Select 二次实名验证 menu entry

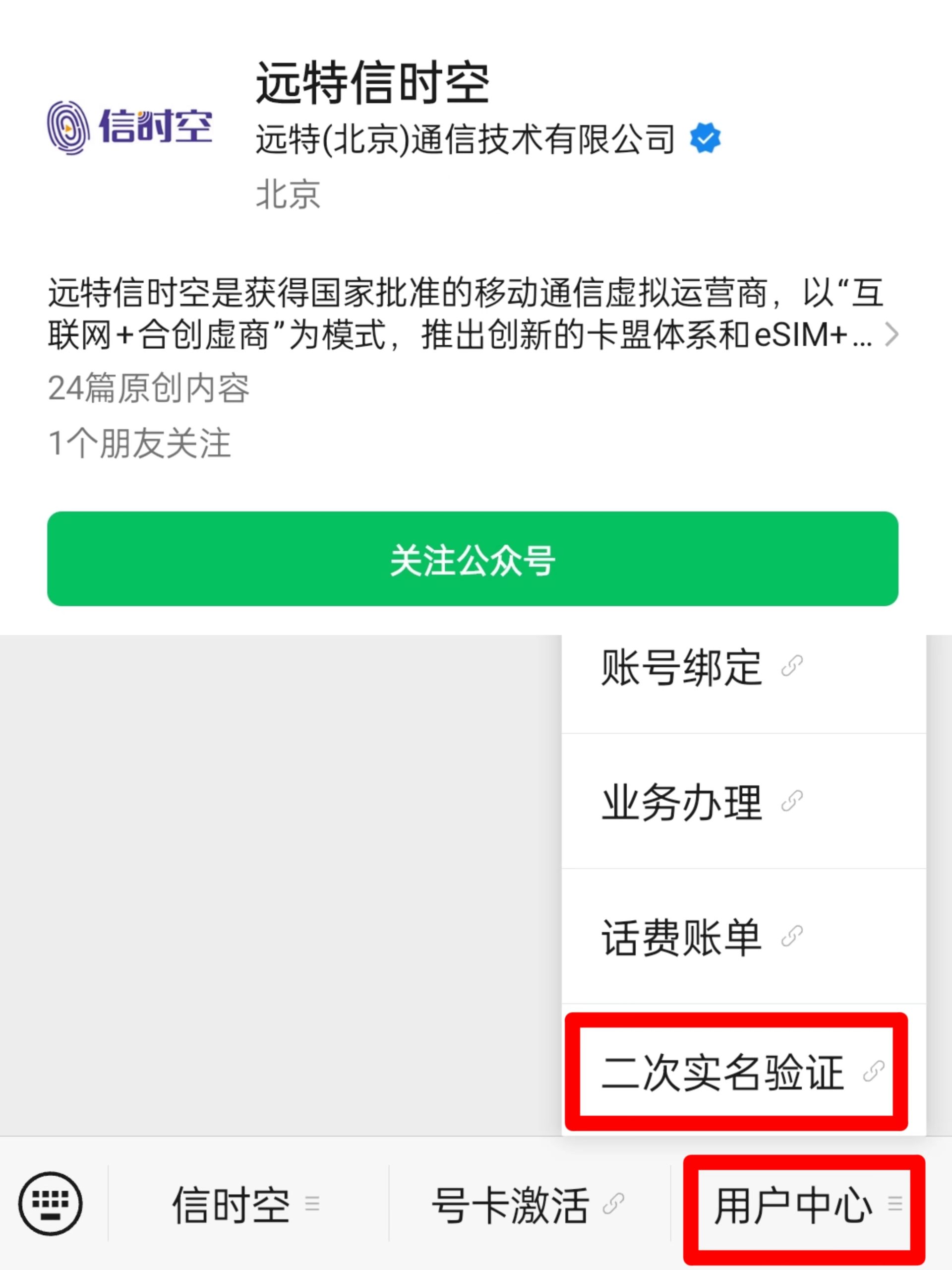coord(736,1072)
